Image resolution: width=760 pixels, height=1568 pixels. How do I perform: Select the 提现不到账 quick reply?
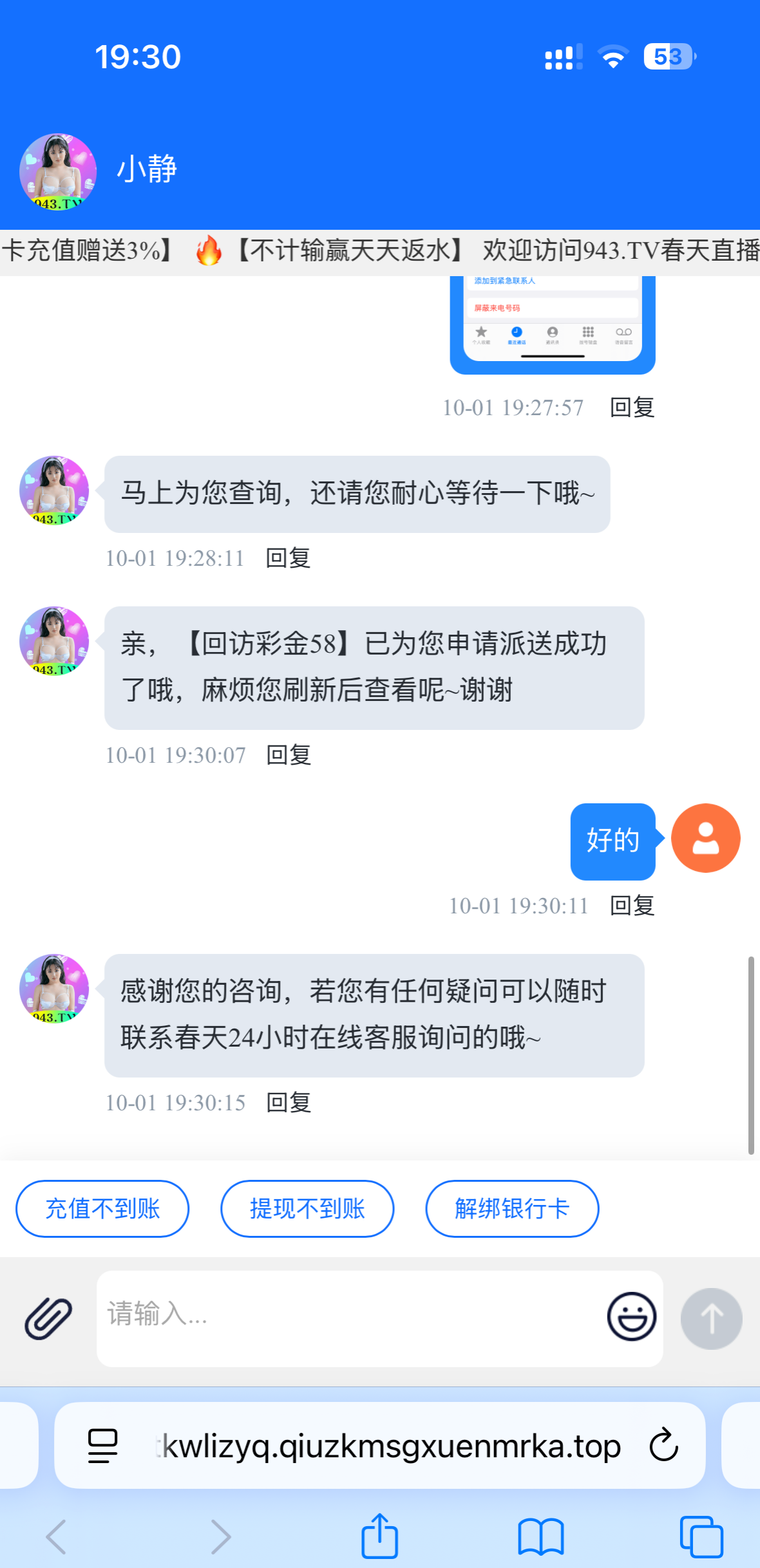(x=307, y=1208)
